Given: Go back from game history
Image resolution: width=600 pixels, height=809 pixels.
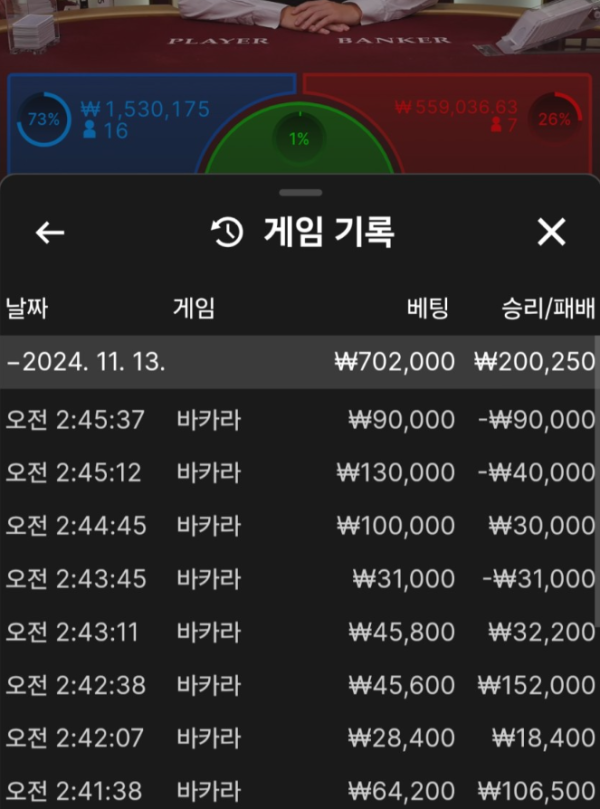Looking at the screenshot, I should click(50, 233).
